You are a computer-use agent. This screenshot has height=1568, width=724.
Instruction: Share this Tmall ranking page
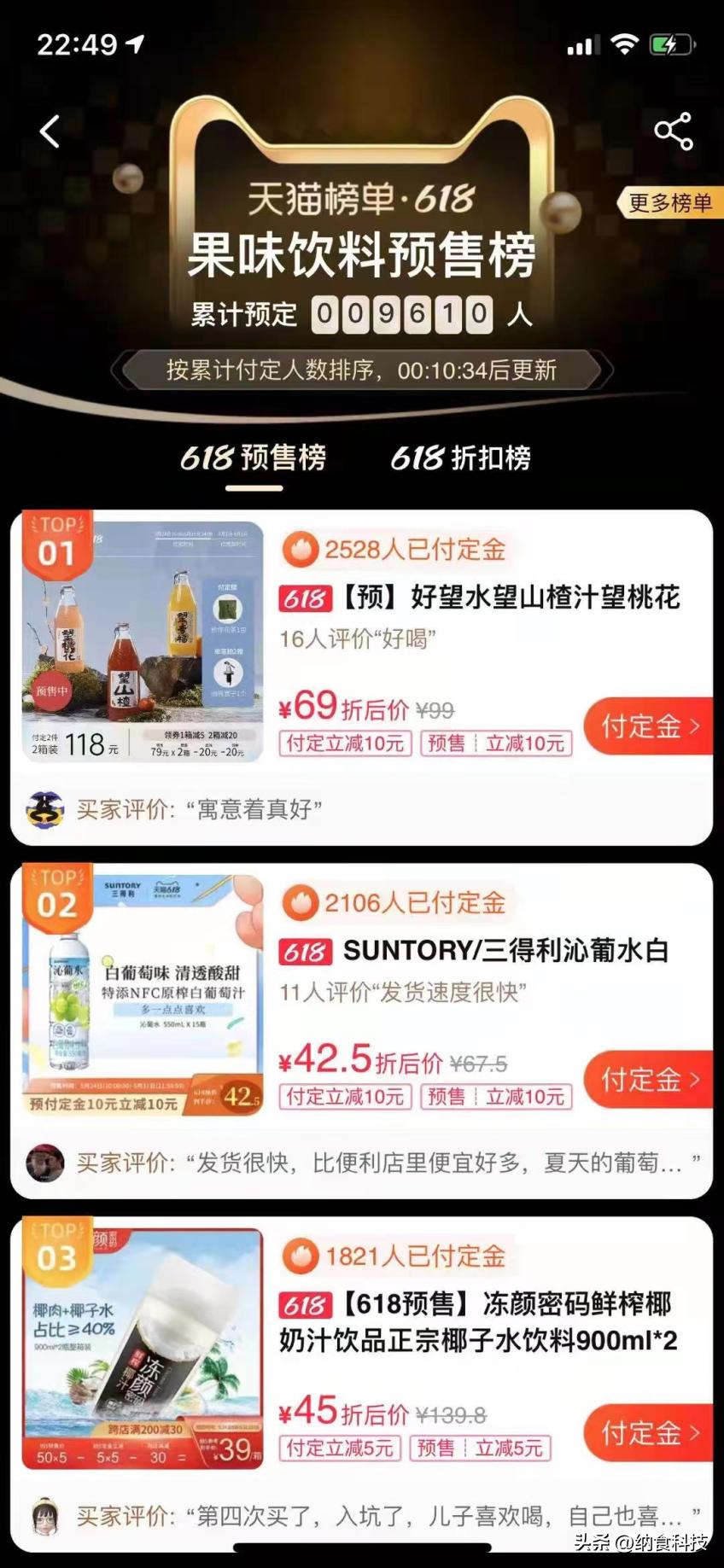pos(673,131)
